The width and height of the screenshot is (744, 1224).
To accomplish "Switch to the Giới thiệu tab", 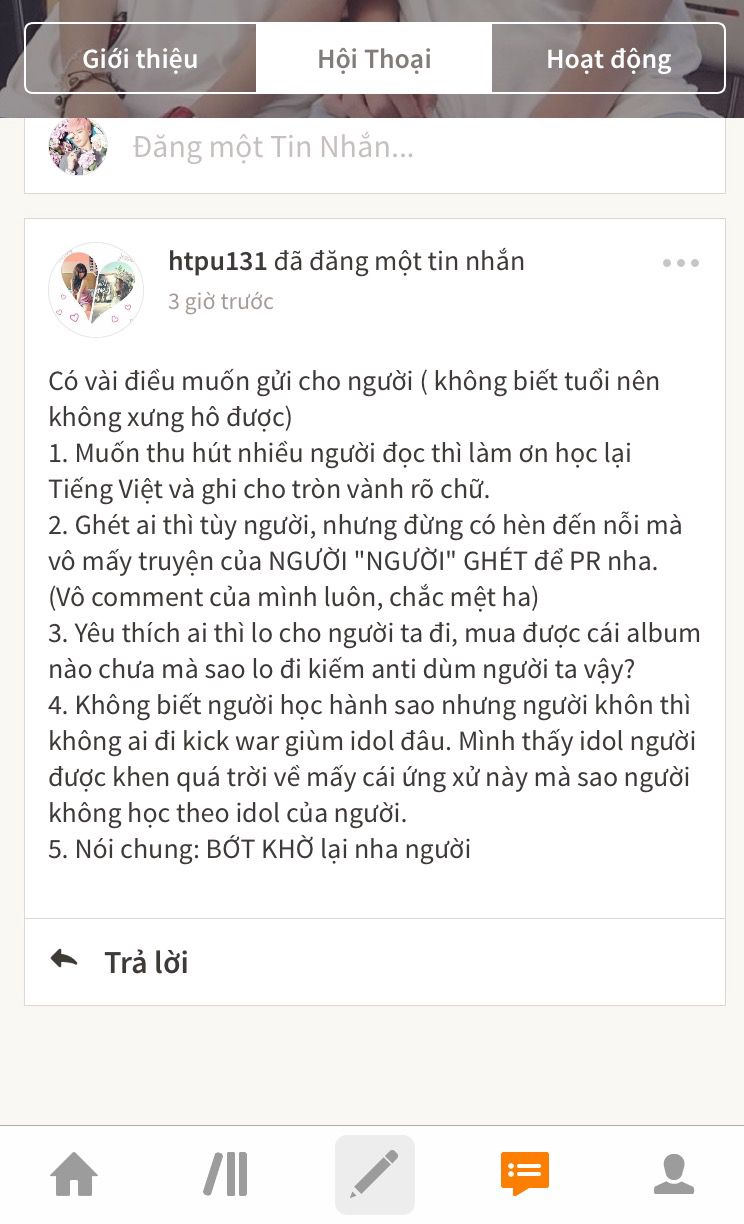I will [x=140, y=58].
